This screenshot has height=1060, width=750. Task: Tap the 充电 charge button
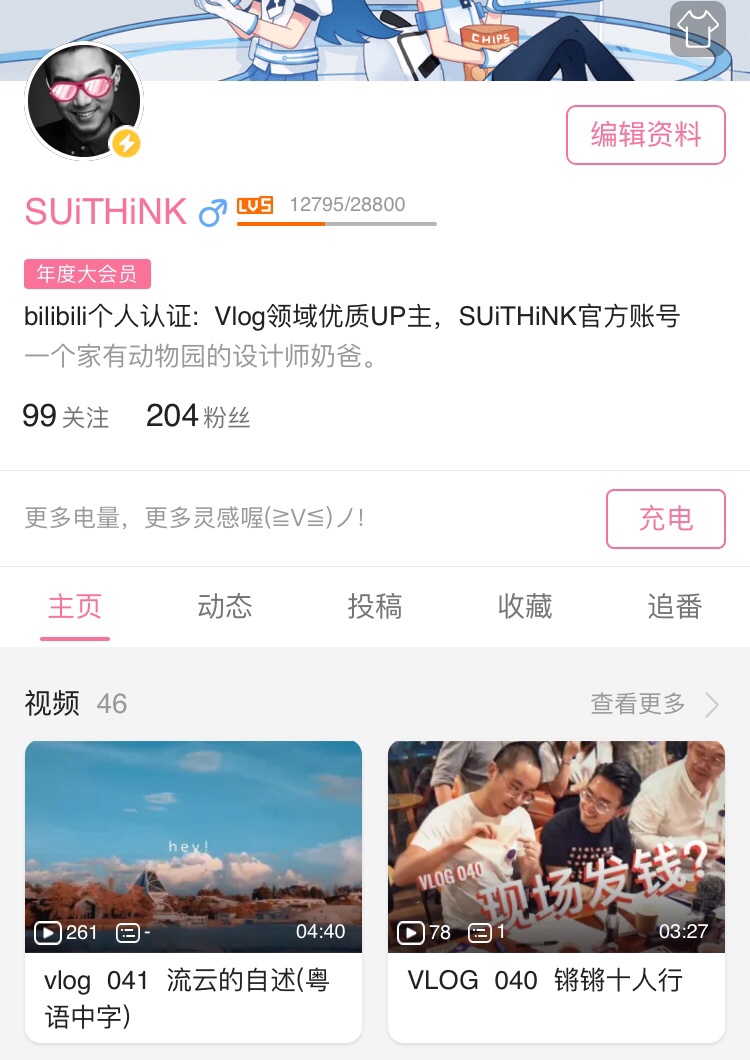coord(665,518)
